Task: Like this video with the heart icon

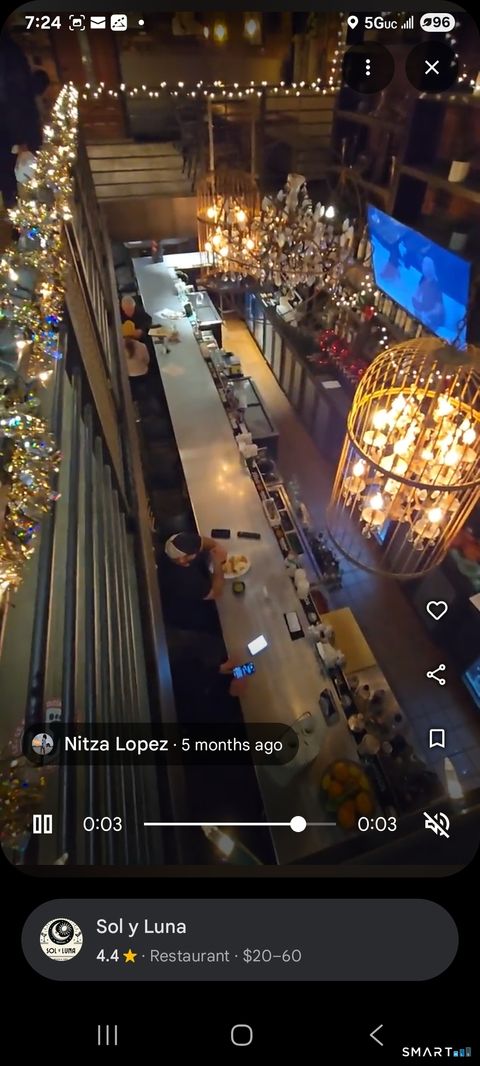Action: [x=436, y=610]
